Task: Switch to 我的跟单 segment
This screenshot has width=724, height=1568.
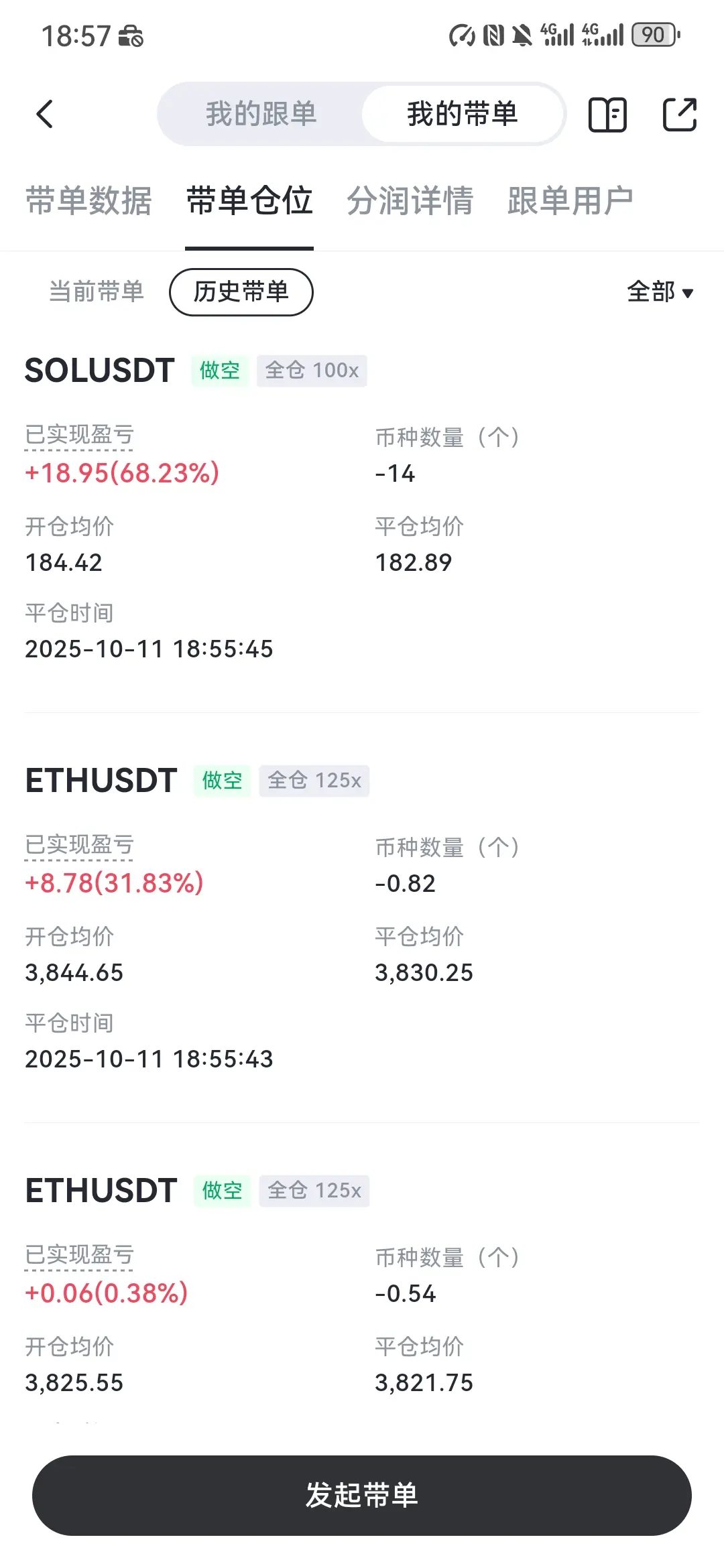Action: point(261,114)
